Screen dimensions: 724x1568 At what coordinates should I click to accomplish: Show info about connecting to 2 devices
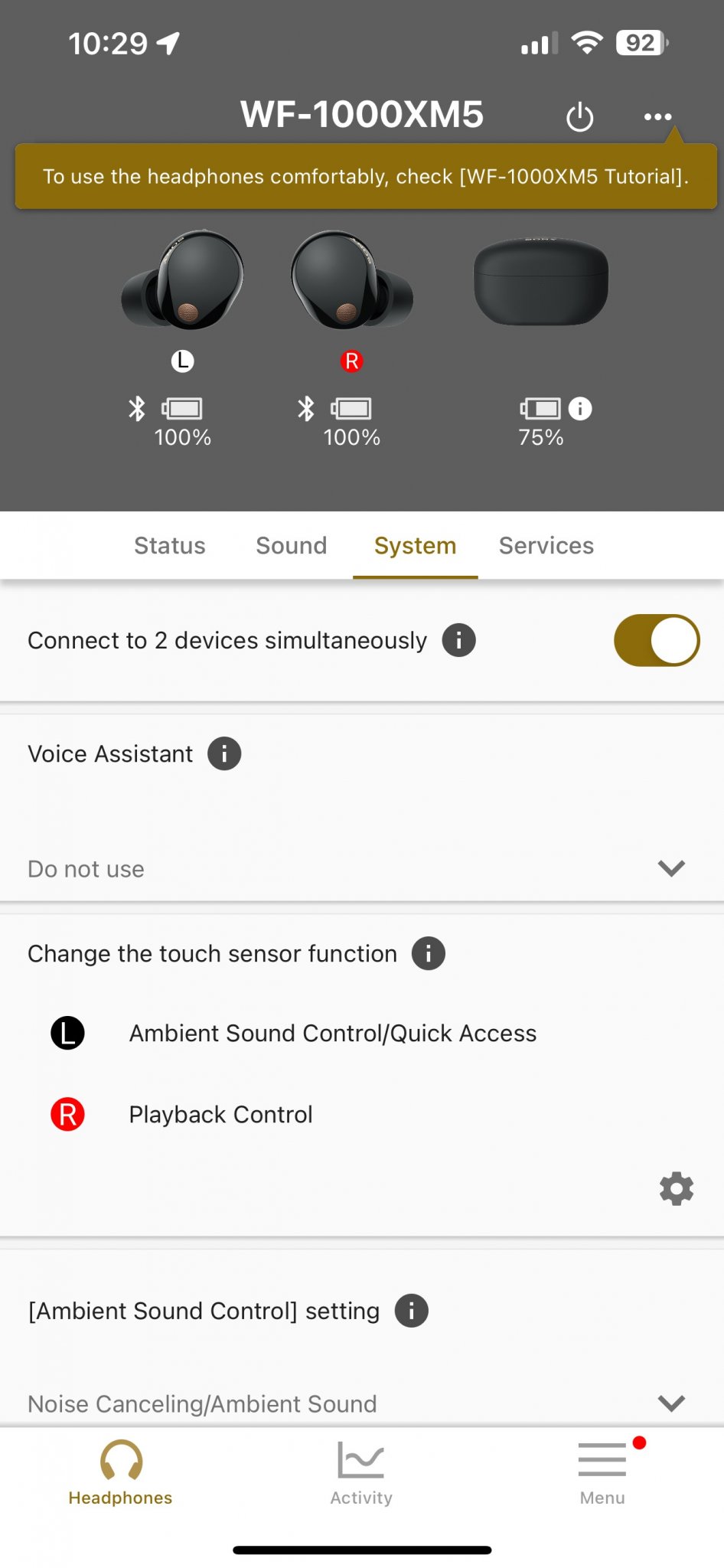point(459,640)
